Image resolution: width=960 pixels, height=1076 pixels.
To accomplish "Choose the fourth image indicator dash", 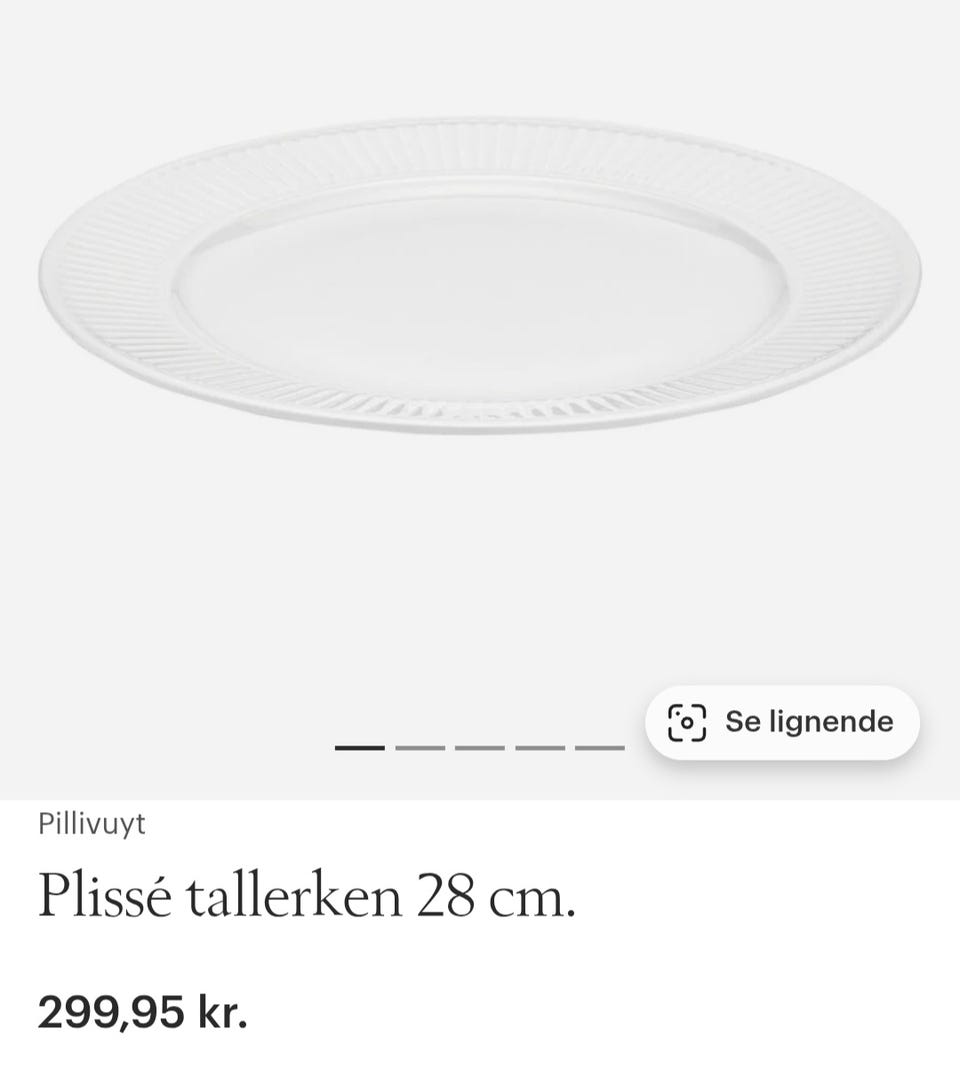I will coord(540,746).
